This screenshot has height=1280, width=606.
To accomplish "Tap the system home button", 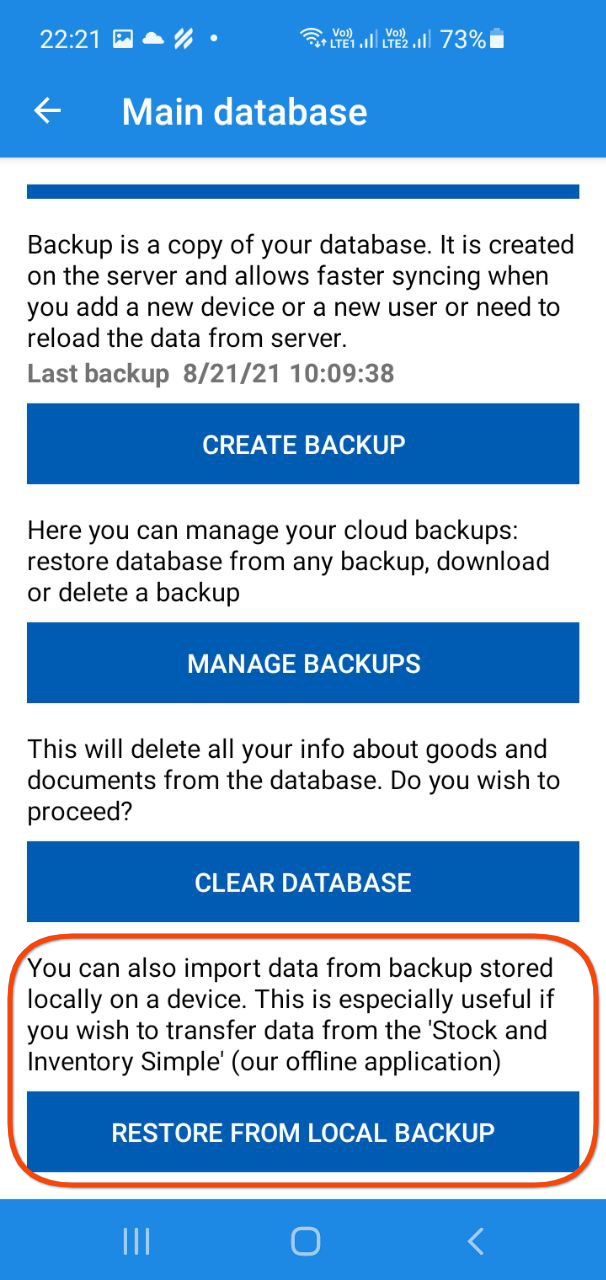I will pos(305,1241).
